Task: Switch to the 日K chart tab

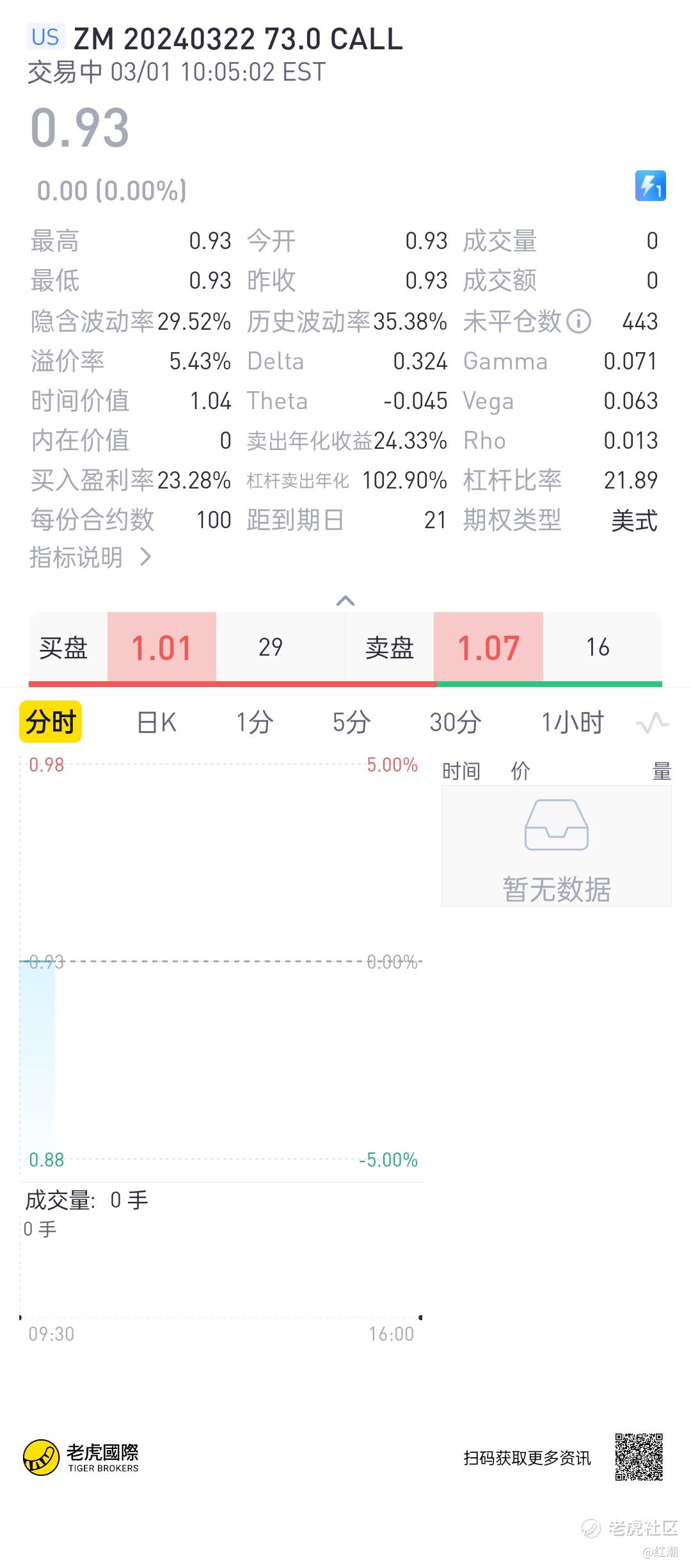Action: [157, 722]
